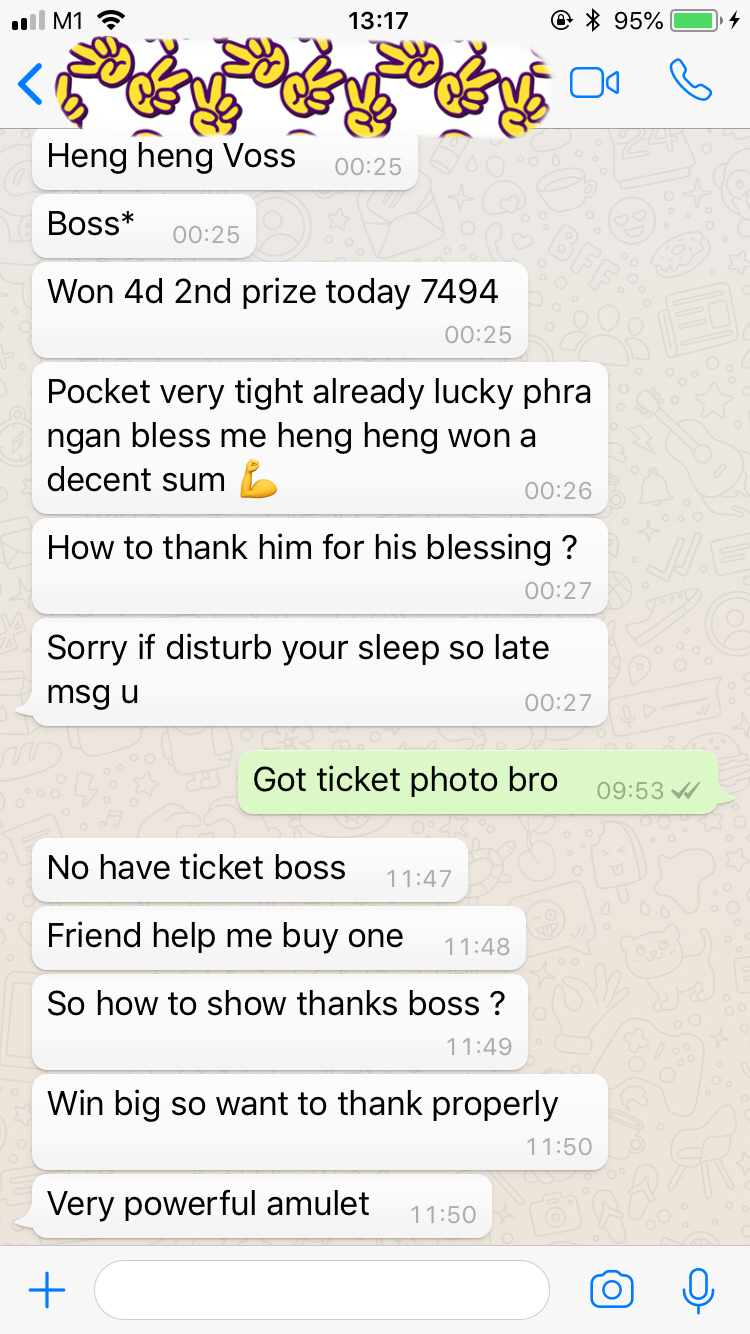750x1334 pixels.
Task: Focus the message text field
Action: pos(320,1290)
